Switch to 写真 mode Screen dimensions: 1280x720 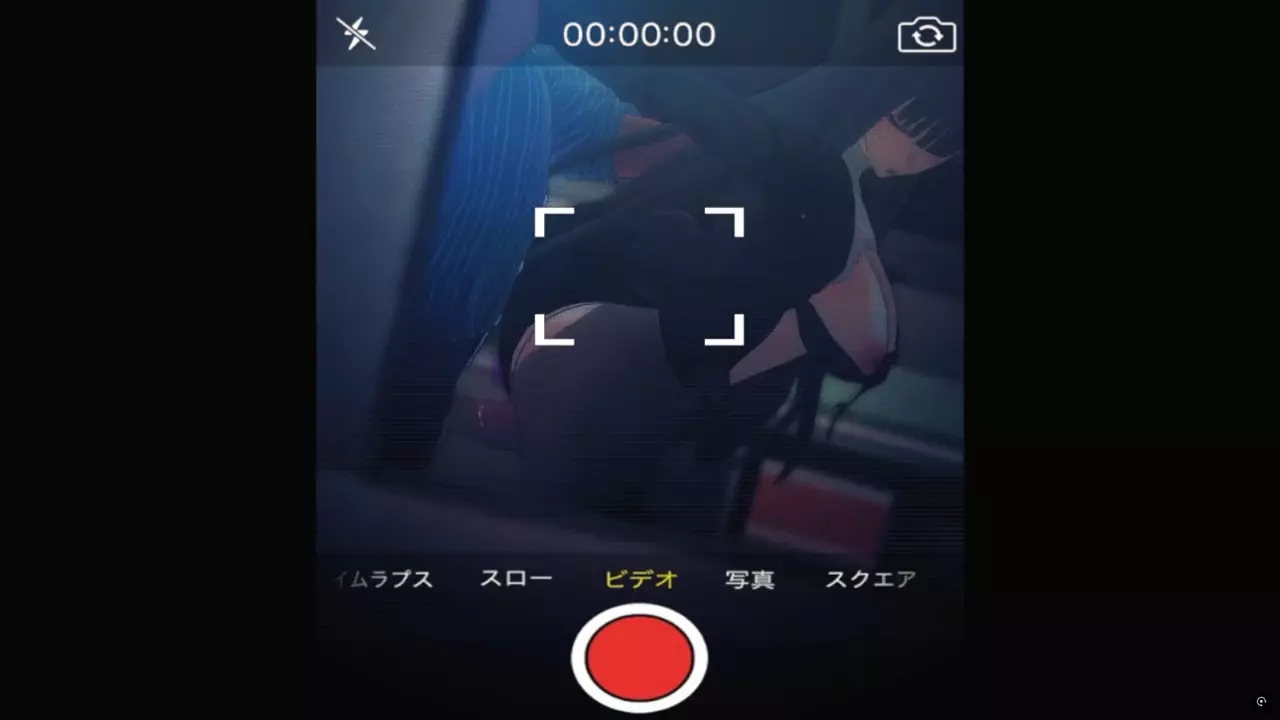coord(749,579)
